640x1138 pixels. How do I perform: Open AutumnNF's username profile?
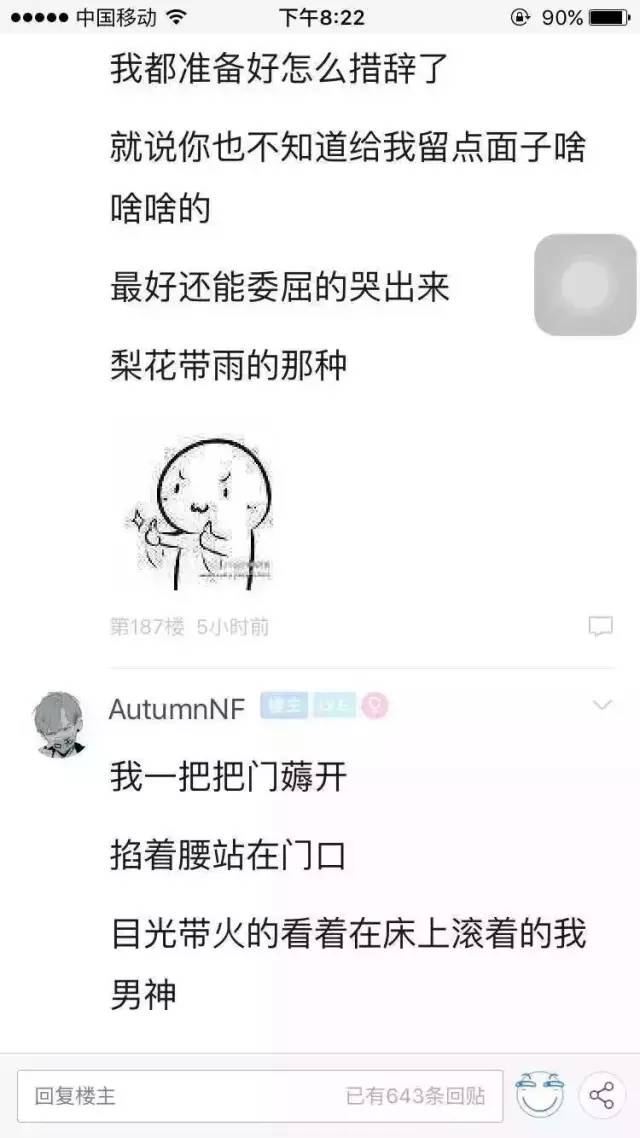coord(176,709)
